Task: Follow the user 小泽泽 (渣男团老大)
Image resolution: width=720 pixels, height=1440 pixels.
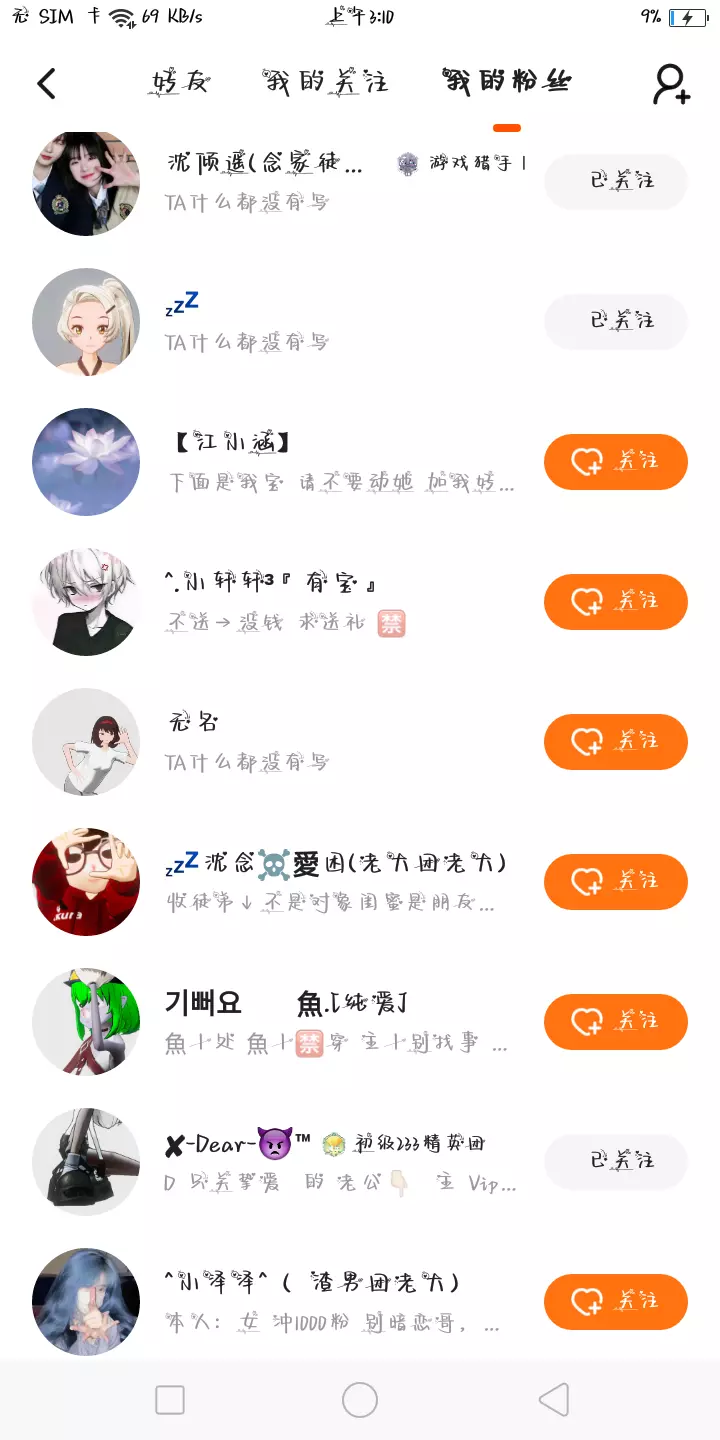Action: pyautogui.click(x=616, y=1302)
